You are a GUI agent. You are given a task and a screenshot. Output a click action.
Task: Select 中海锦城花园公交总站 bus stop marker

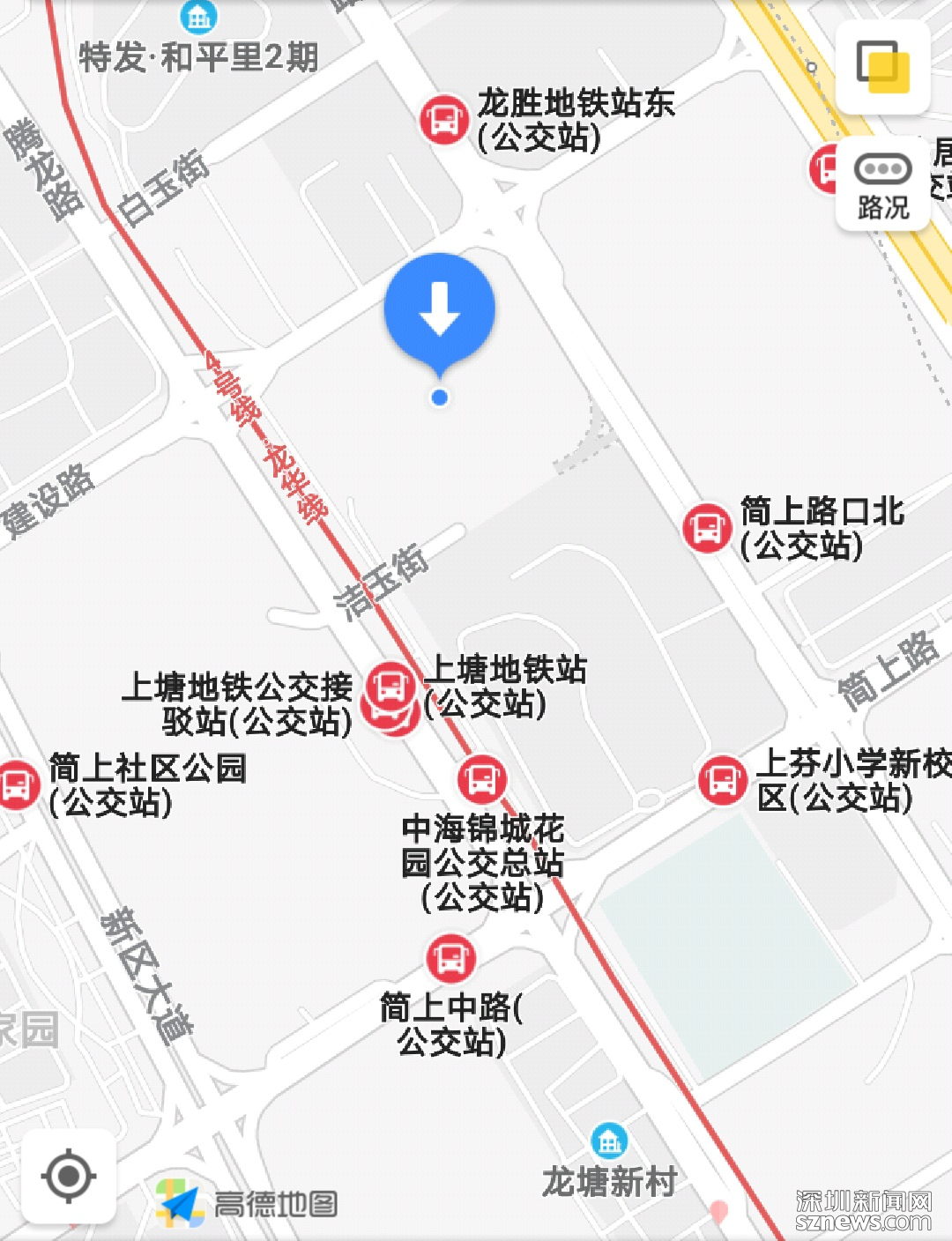point(481,779)
